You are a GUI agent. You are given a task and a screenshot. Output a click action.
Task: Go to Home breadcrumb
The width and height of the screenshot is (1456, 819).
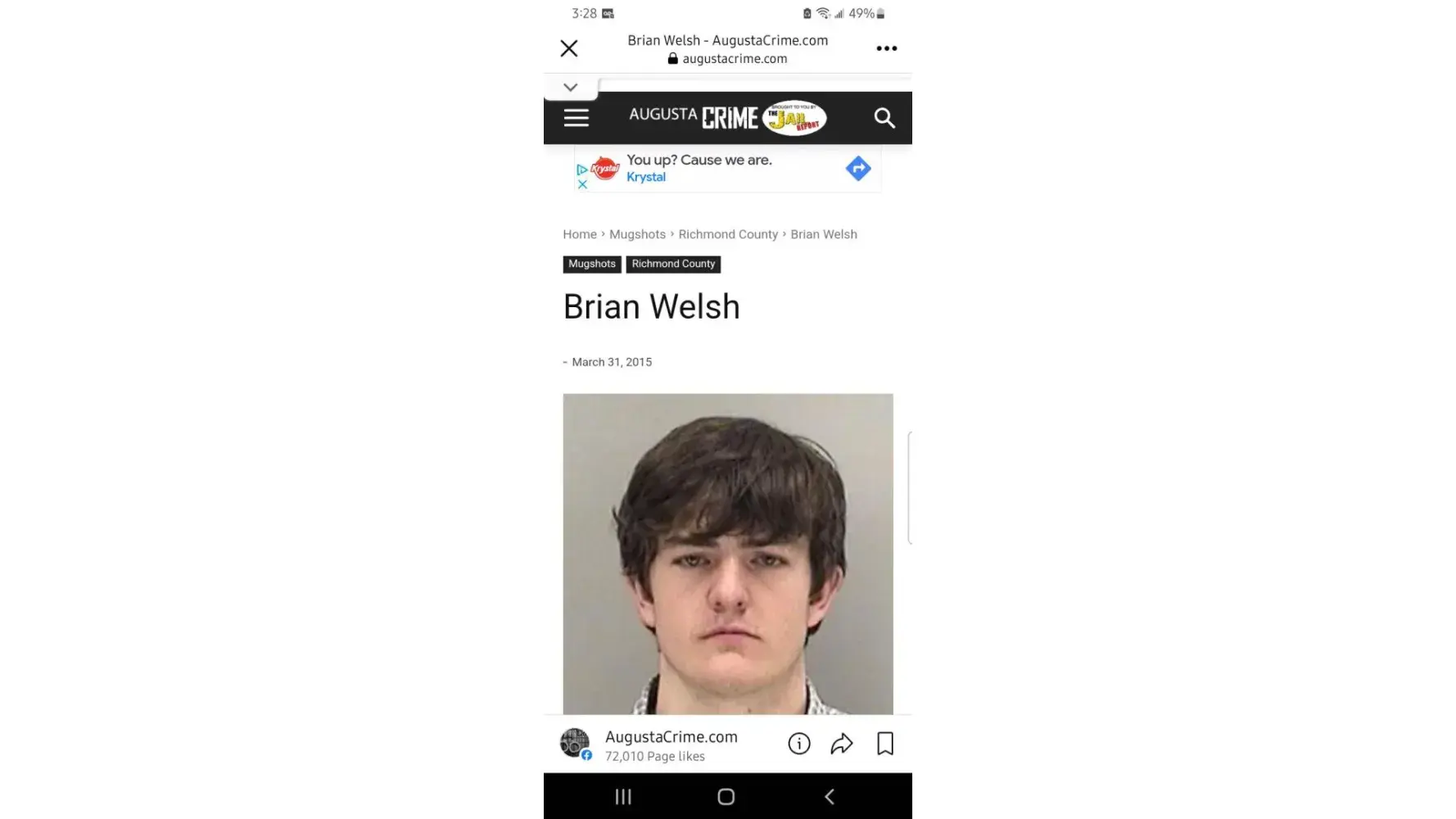point(579,234)
